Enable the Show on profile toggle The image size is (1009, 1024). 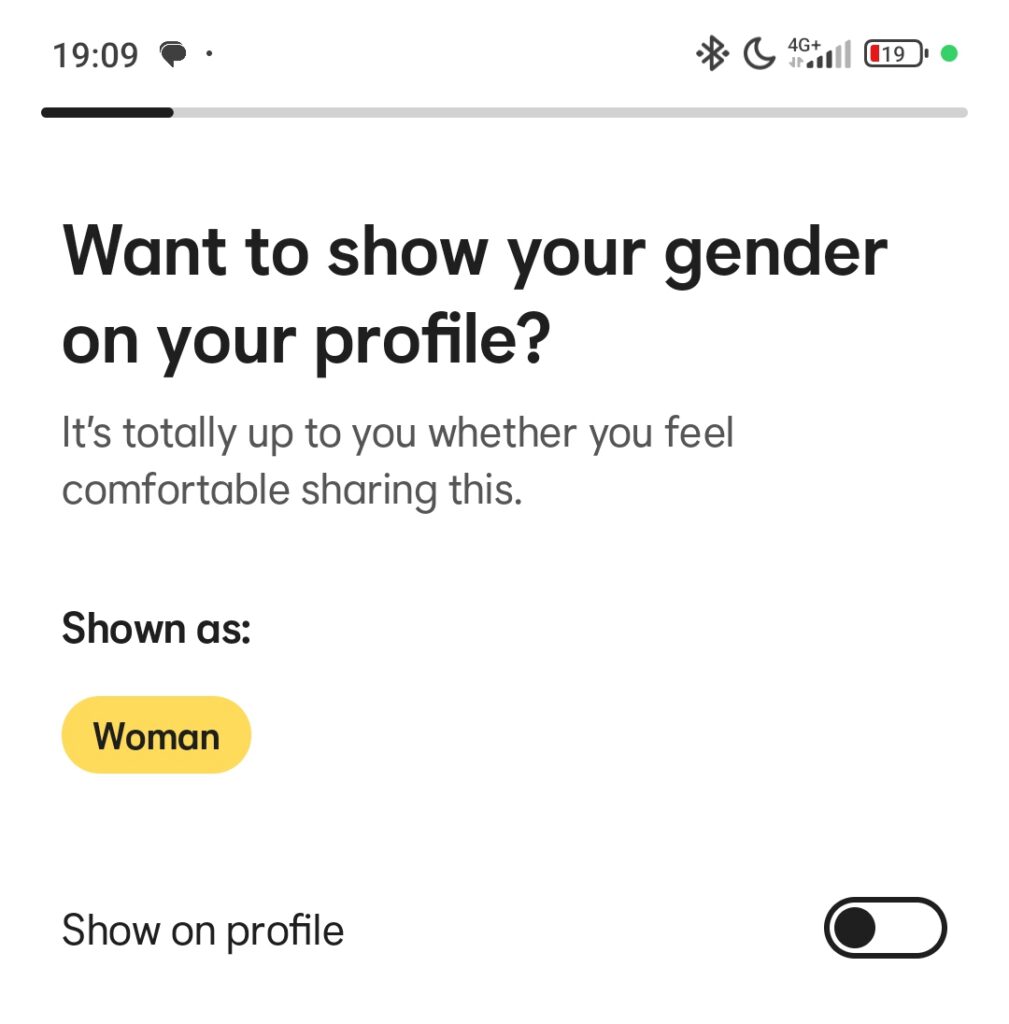click(884, 929)
